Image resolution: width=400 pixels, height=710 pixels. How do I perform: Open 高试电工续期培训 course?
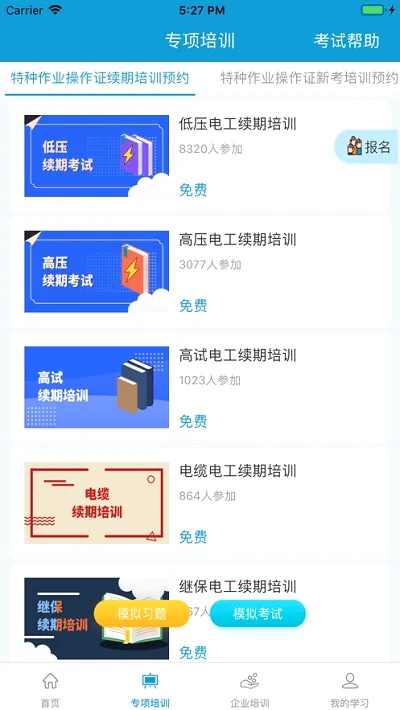tap(200, 387)
